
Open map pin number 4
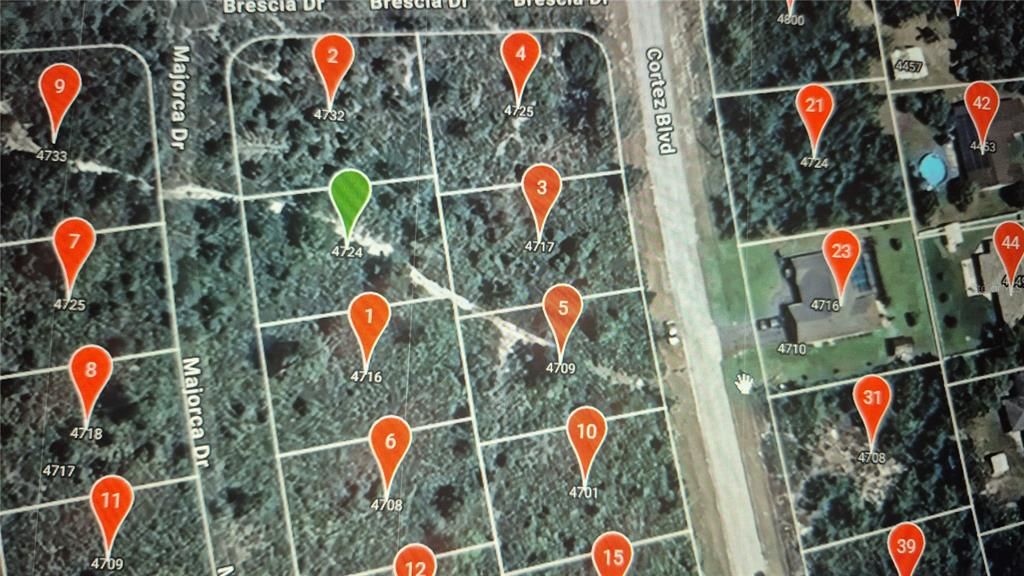(x=520, y=58)
